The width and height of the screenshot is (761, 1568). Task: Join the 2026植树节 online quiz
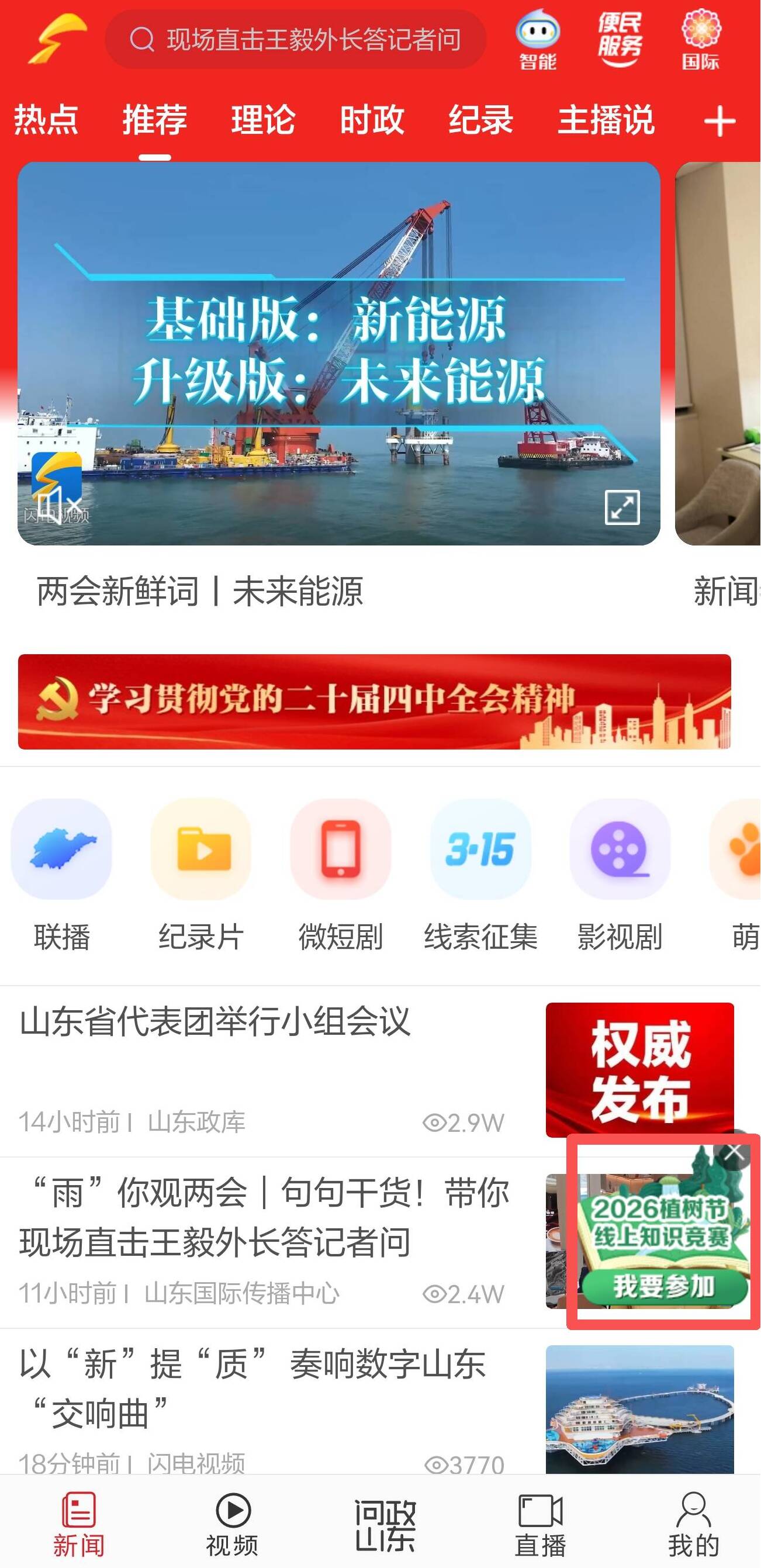pos(663,1286)
